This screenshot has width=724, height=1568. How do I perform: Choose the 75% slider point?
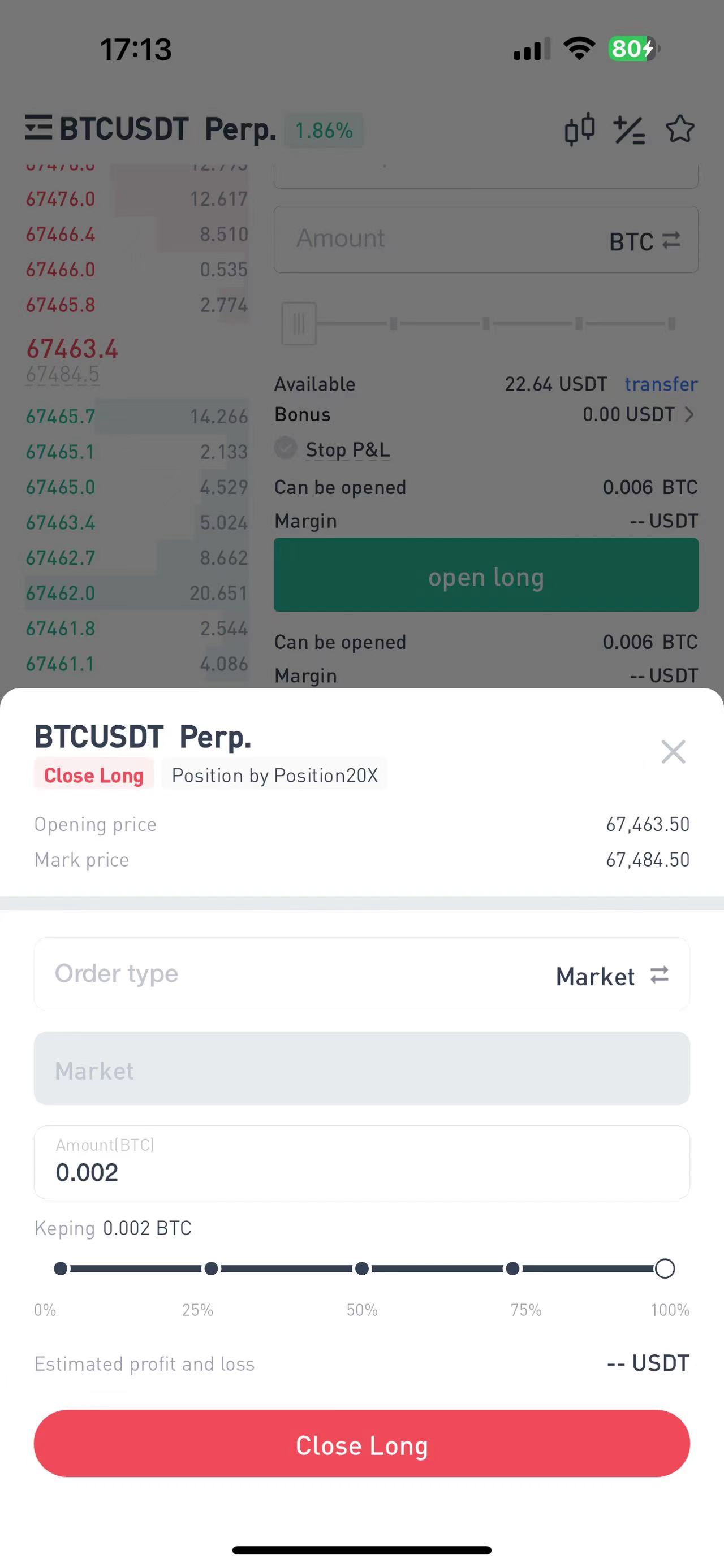click(512, 1268)
